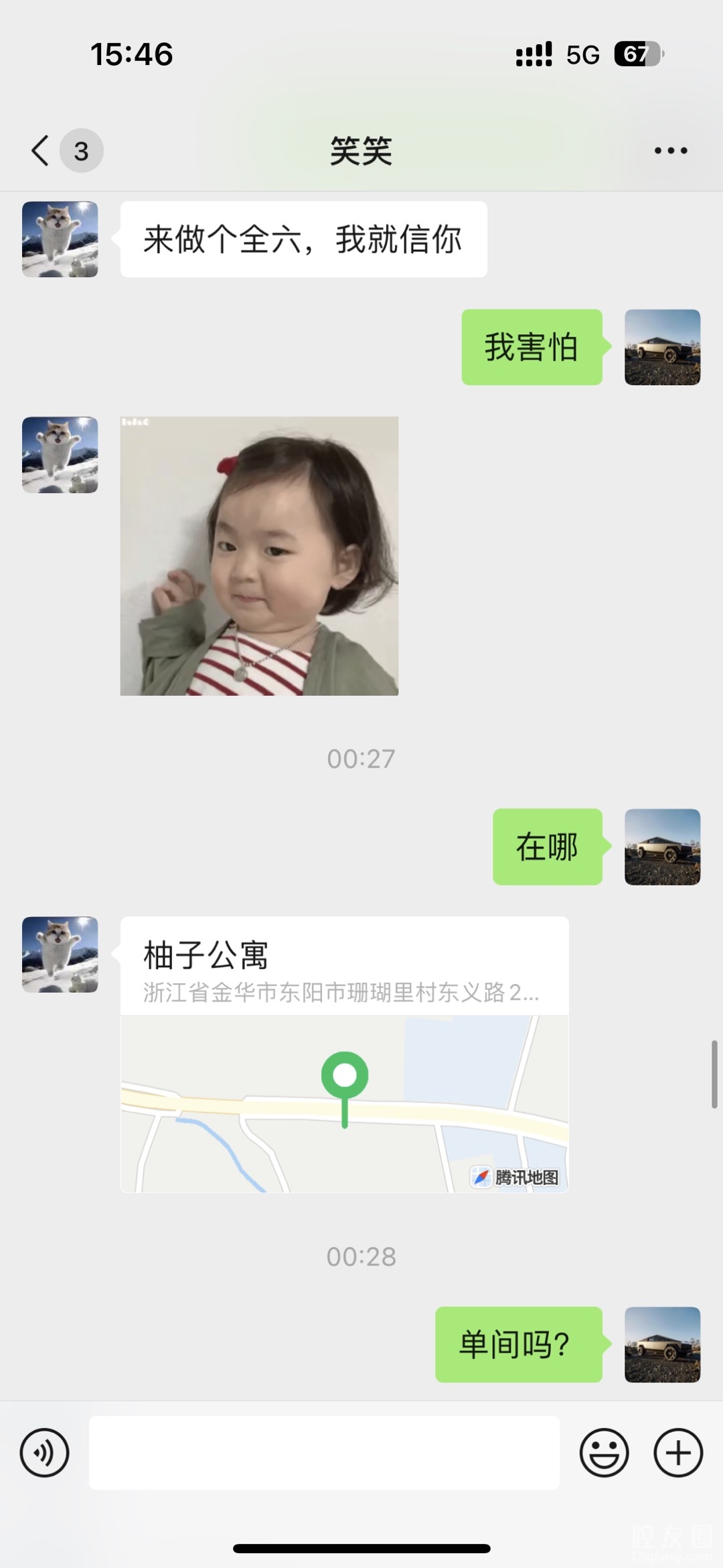This screenshot has height=1568, width=723.
Task: Open the emoji sticker panel
Action: click(x=604, y=1453)
